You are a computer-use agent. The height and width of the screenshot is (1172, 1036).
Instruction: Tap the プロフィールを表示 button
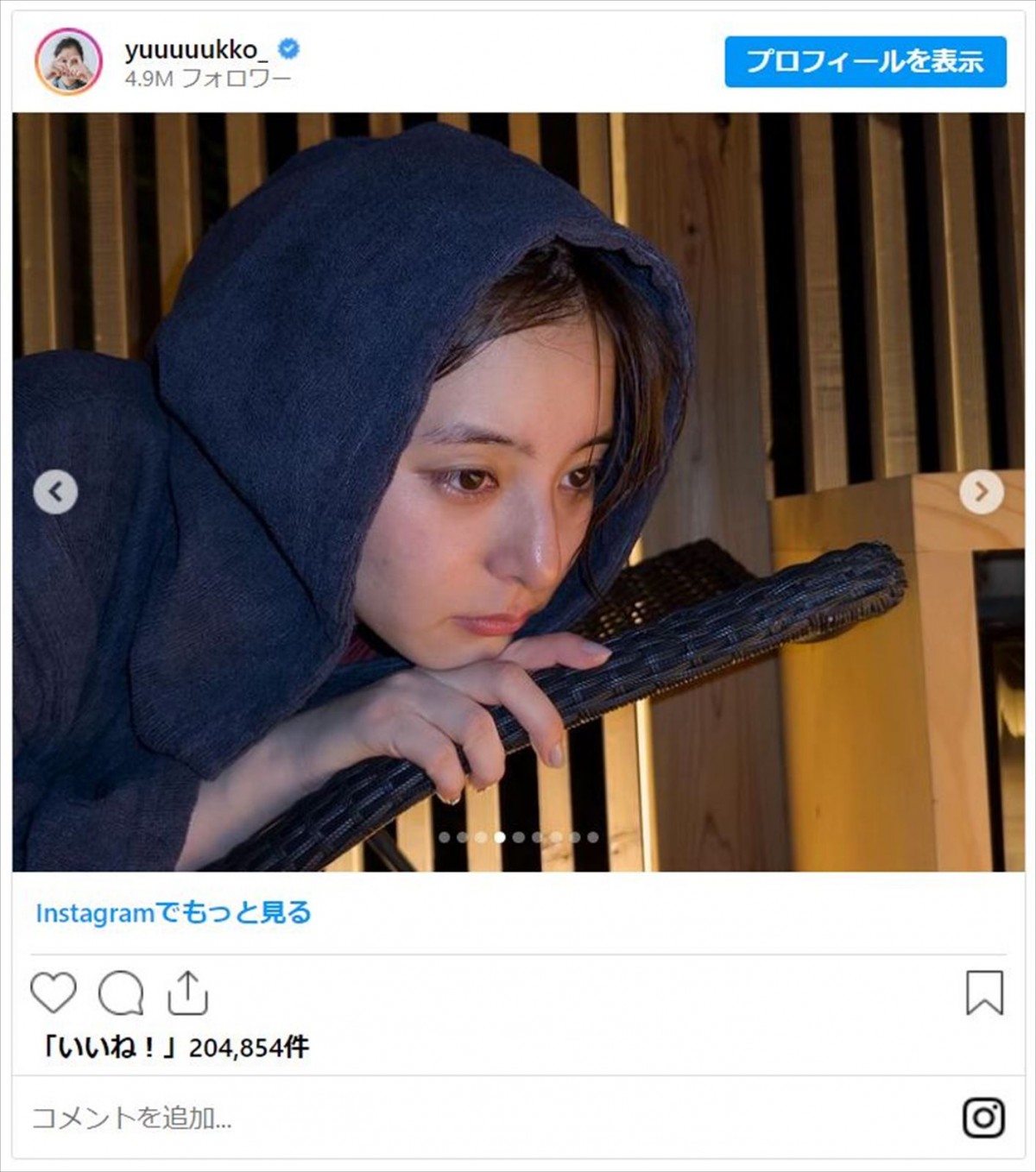[x=865, y=61]
